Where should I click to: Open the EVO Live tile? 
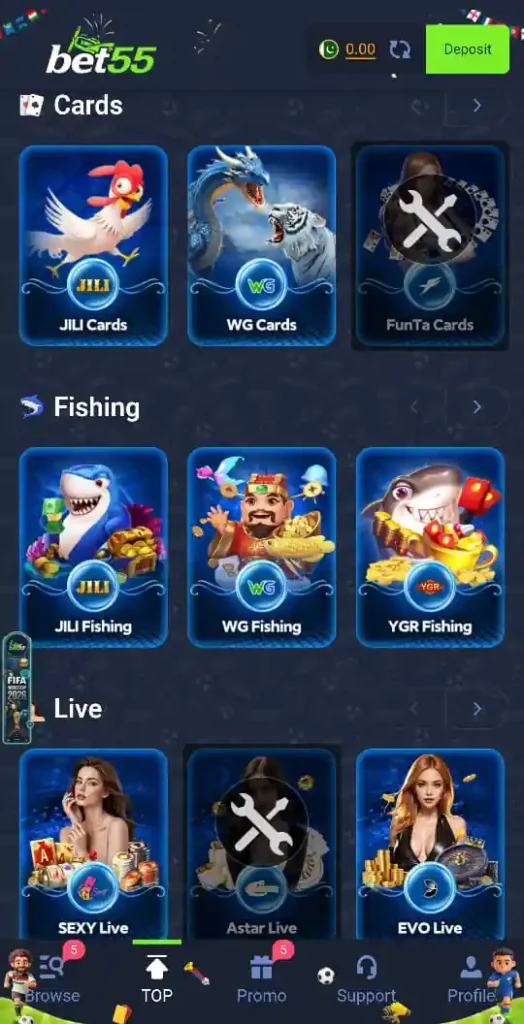[430, 844]
